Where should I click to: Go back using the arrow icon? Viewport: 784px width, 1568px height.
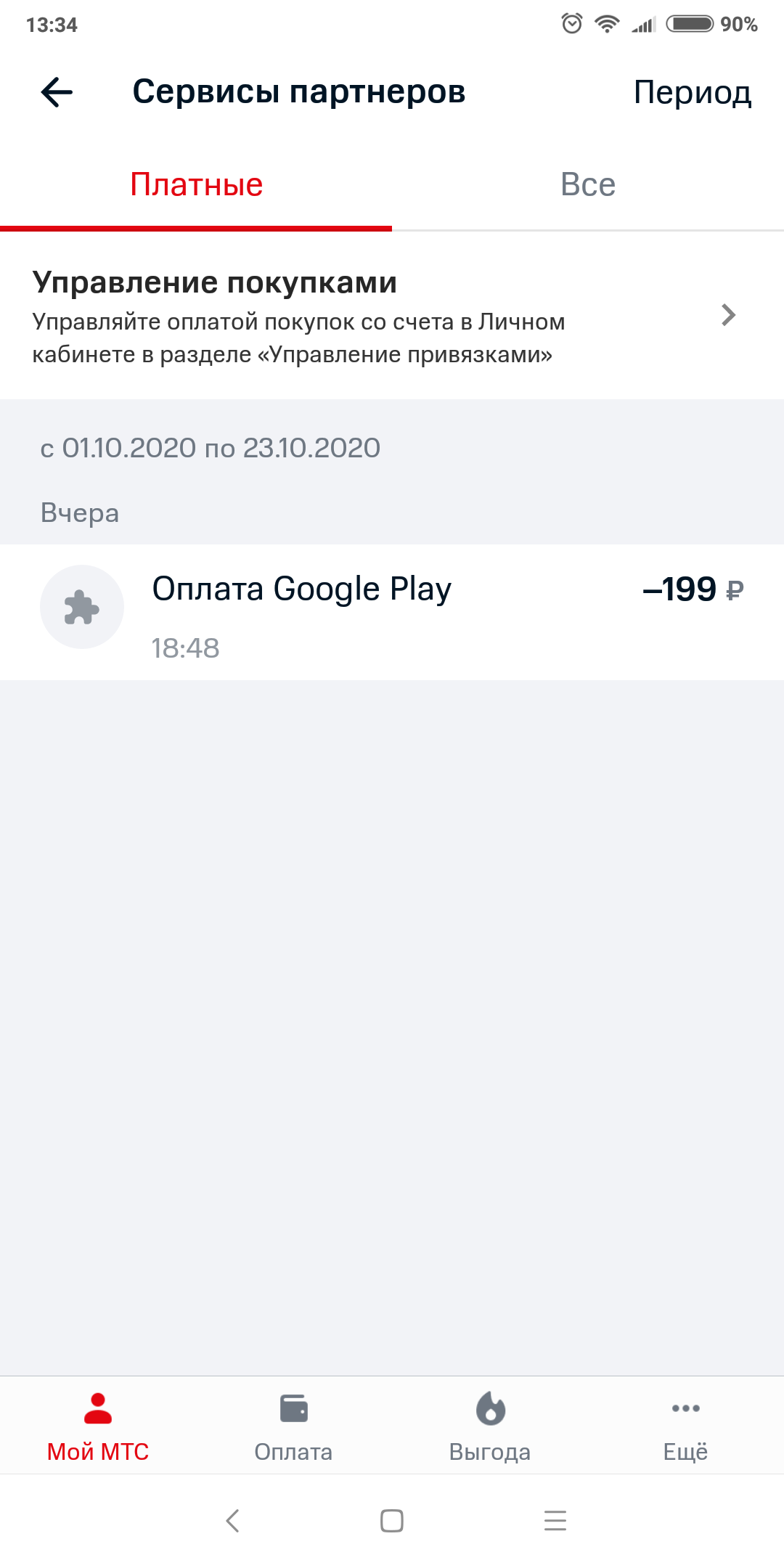[57, 92]
